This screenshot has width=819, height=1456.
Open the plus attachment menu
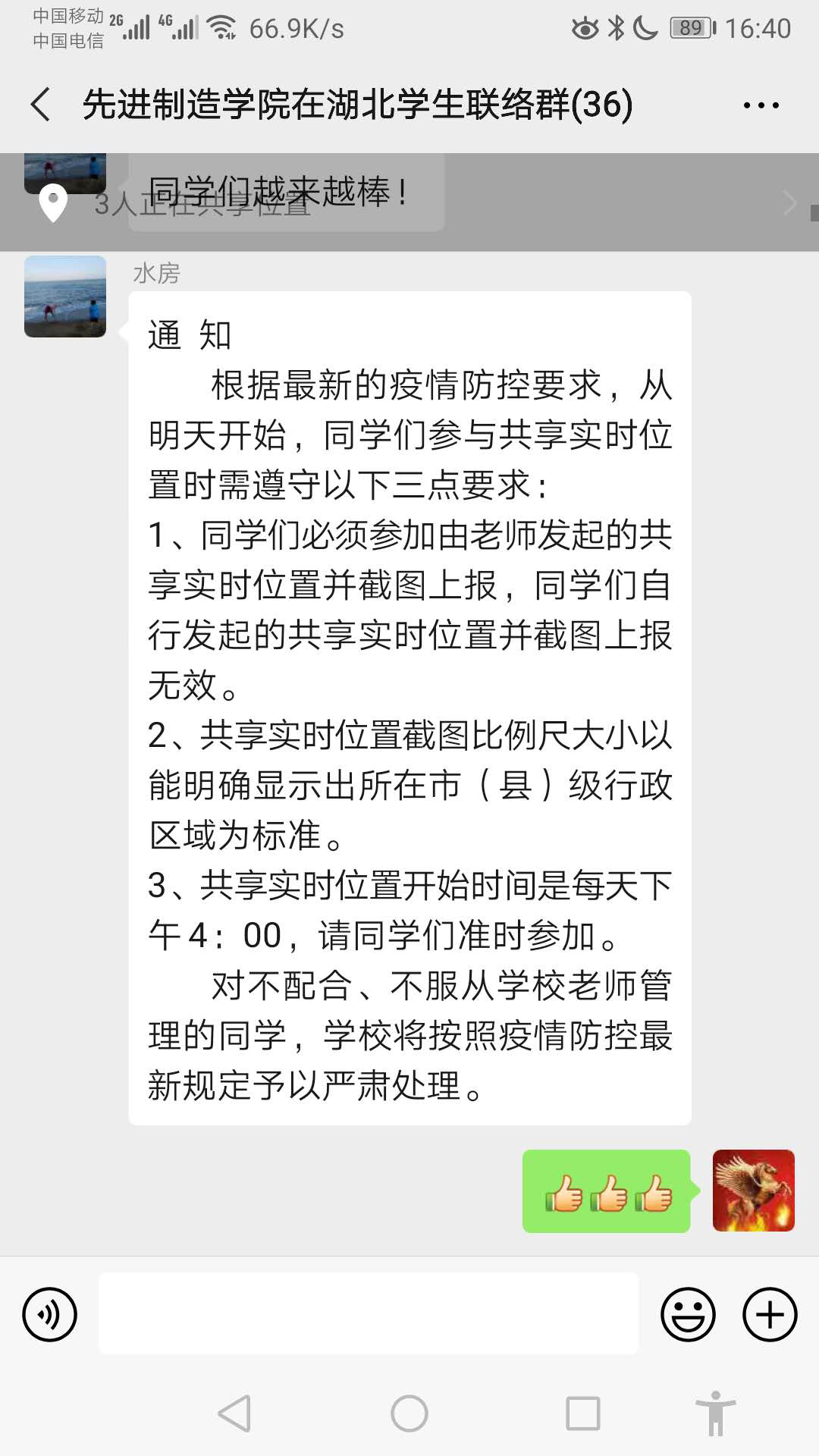pyautogui.click(x=769, y=1314)
